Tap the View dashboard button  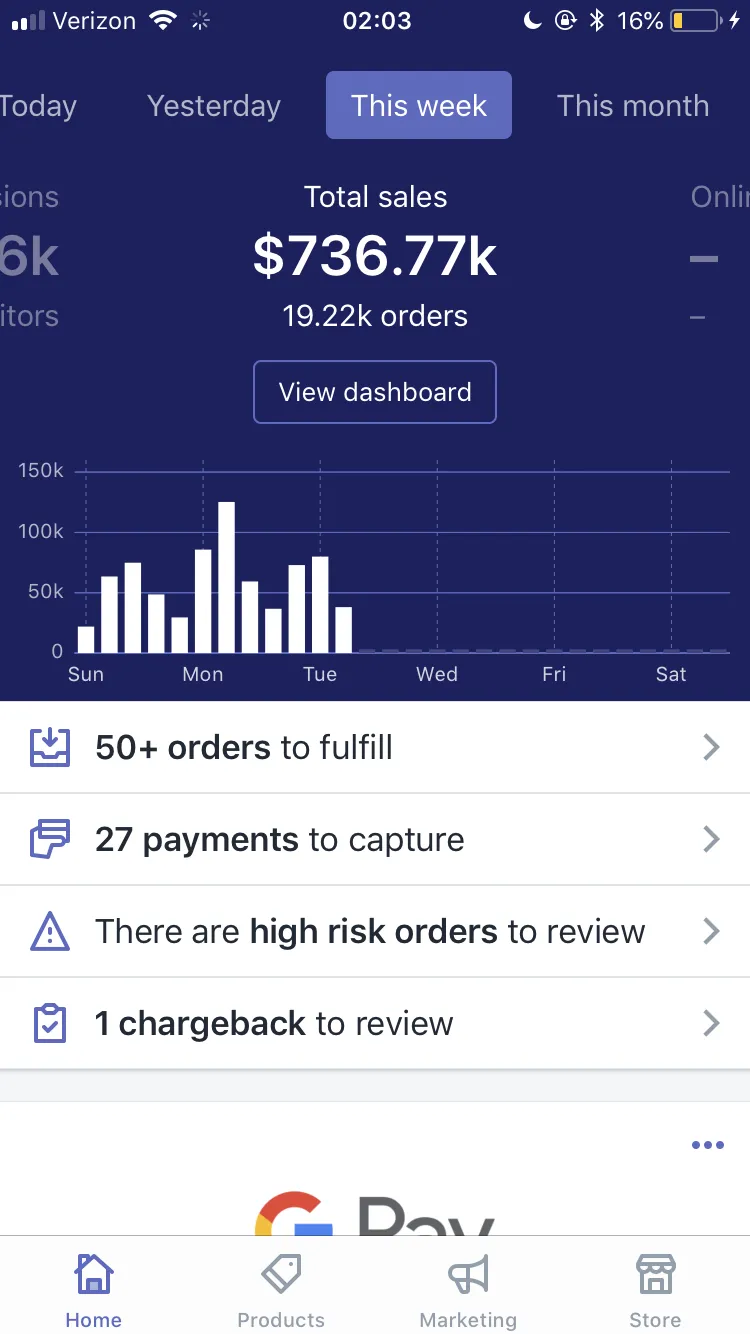click(x=375, y=392)
